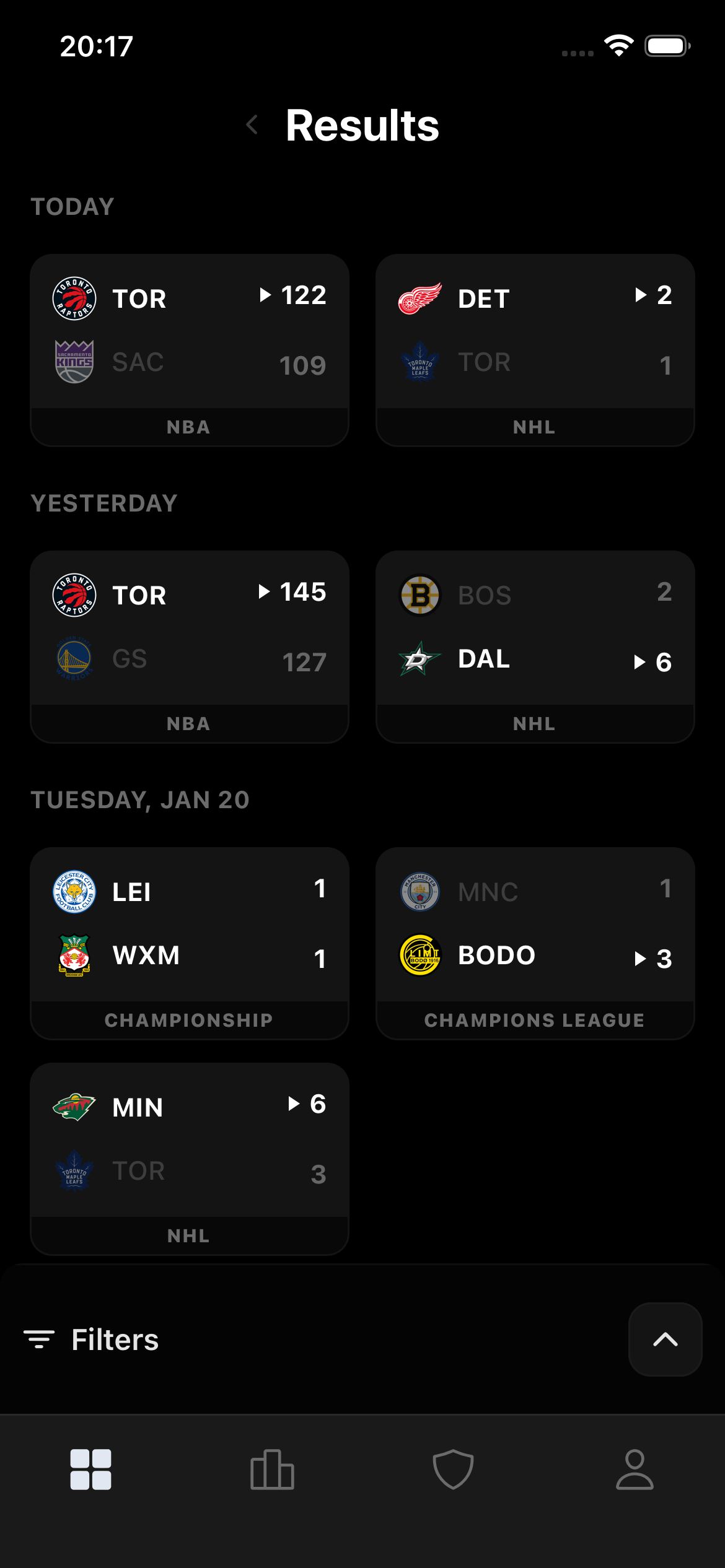725x1568 pixels.
Task: Switch to the stats tab at the bottom
Action: tap(271, 1470)
